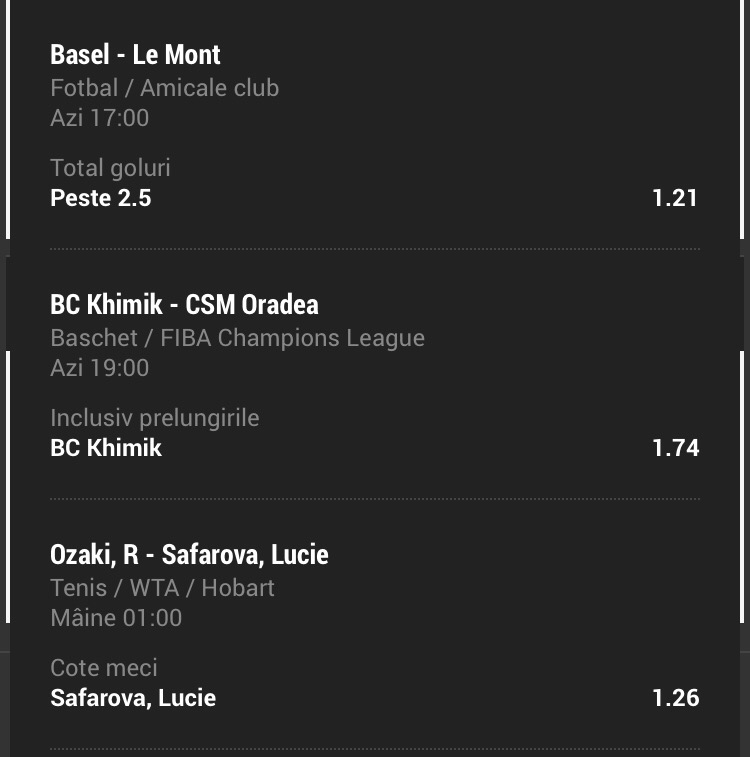
Task: Open the Basel - Le Mont selection
Action: (x=375, y=125)
